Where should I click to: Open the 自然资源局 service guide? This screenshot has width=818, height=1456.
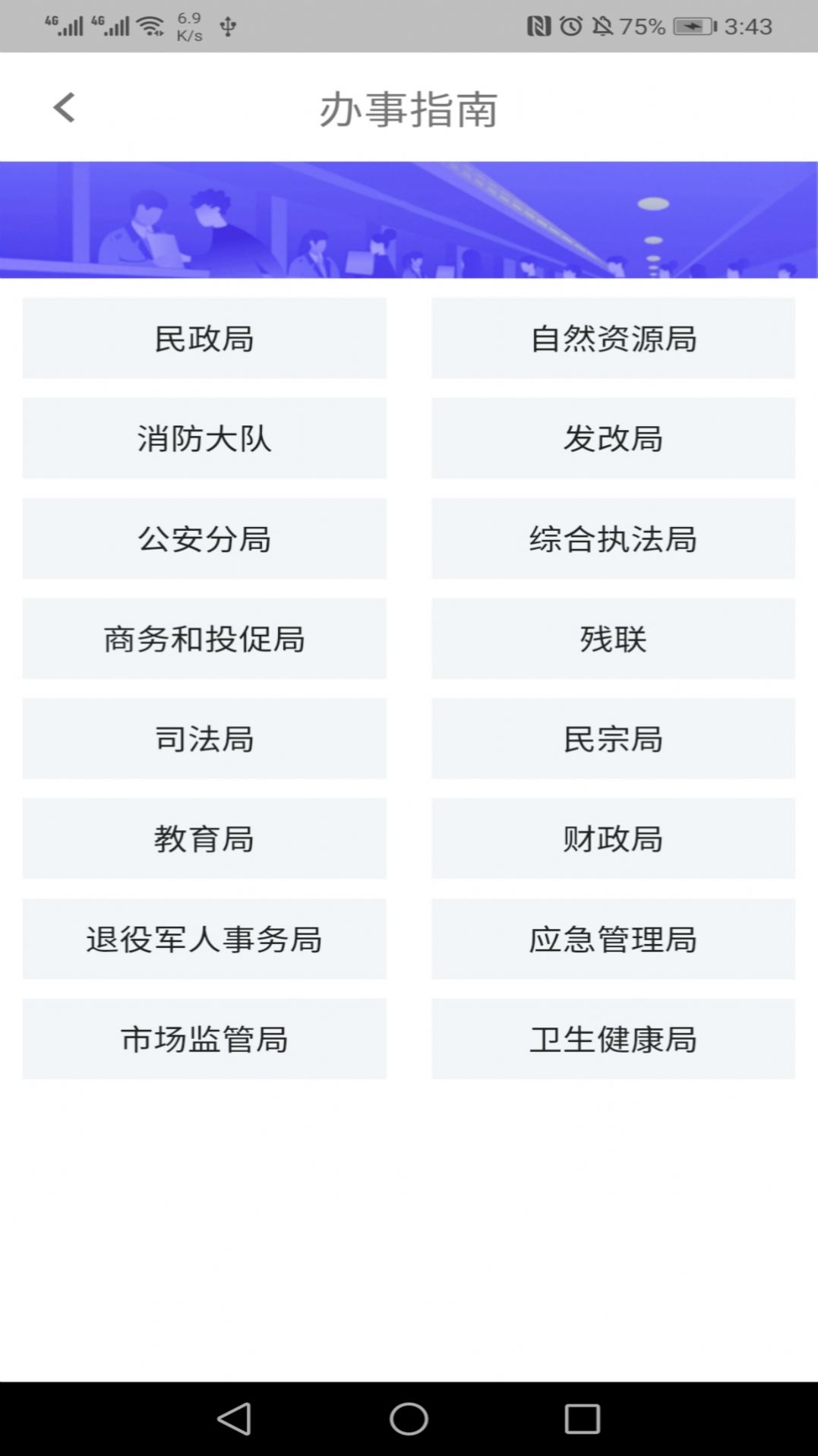tap(613, 338)
